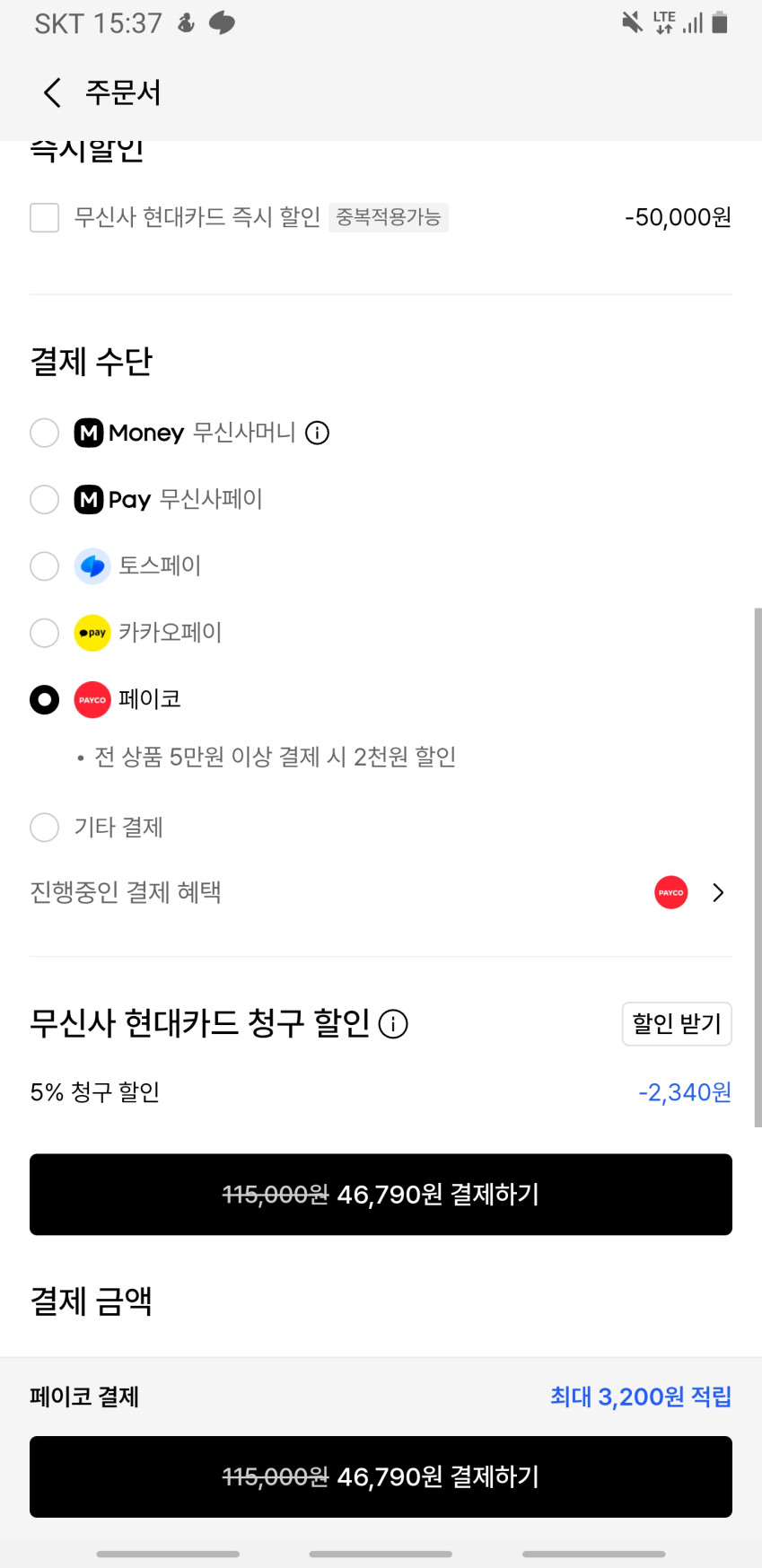Choose 기타 결제 option

pyautogui.click(x=45, y=827)
